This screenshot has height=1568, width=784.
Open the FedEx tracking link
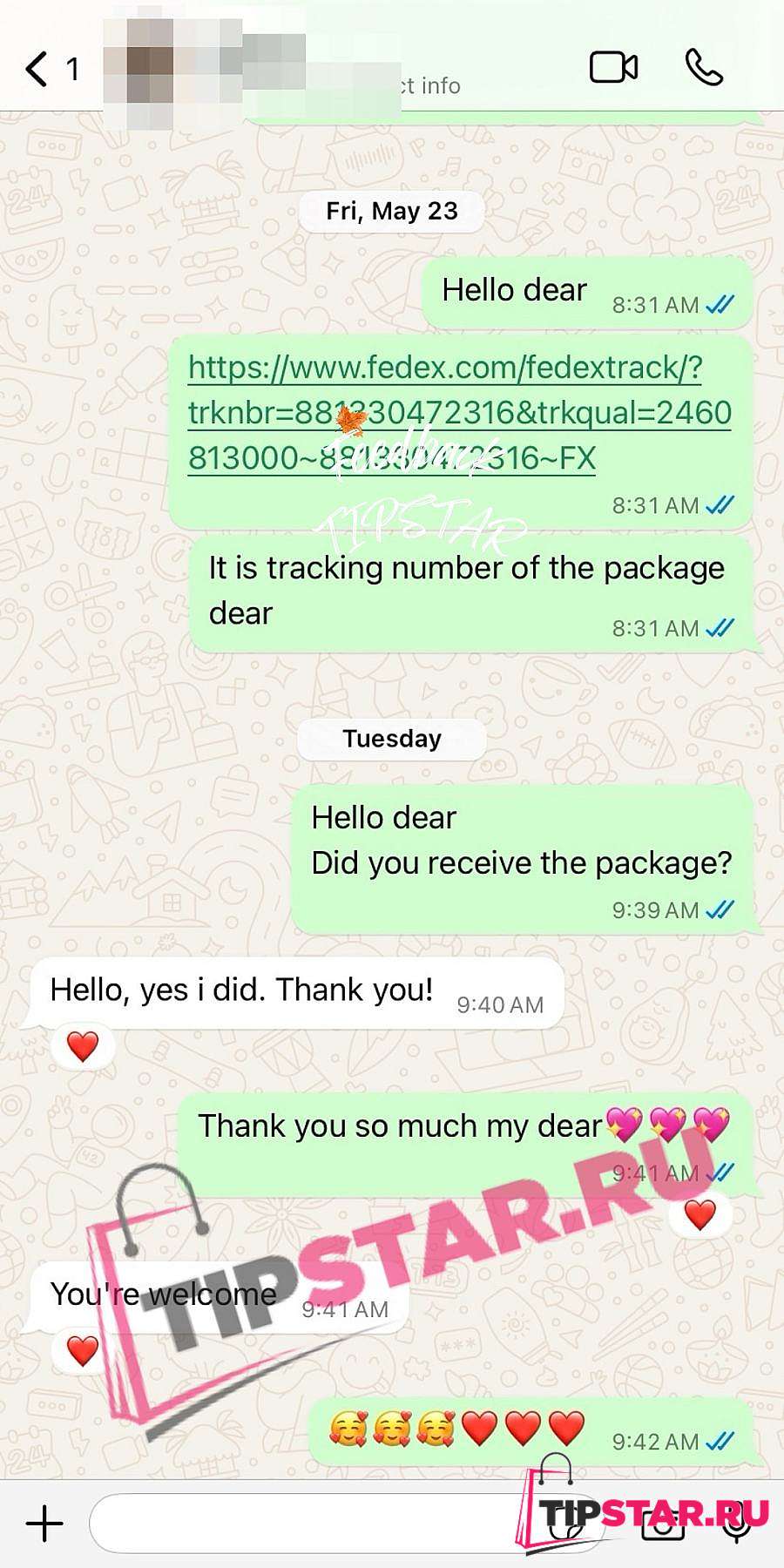pos(459,412)
